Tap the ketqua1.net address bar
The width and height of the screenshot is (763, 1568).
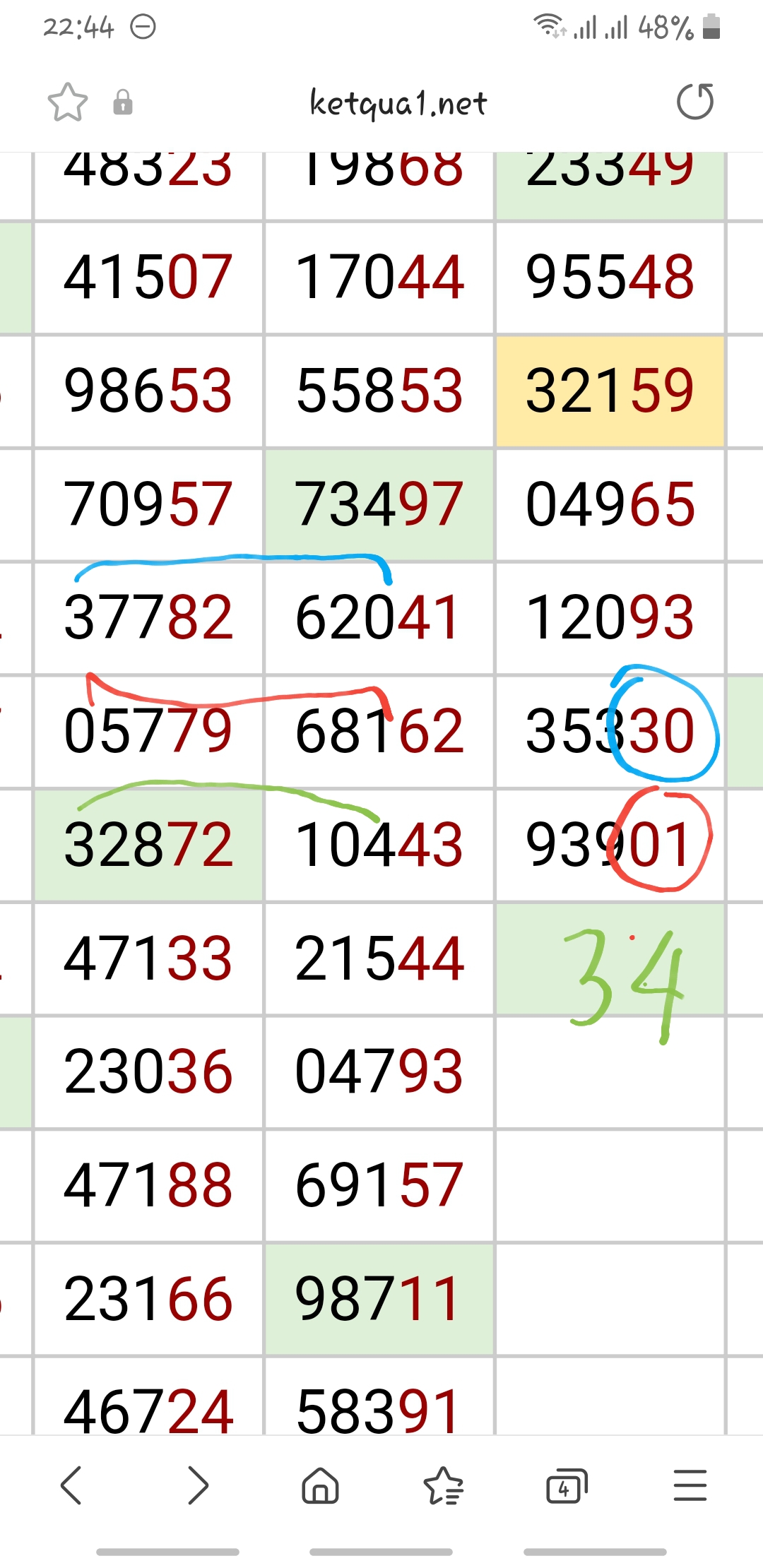pos(398,103)
